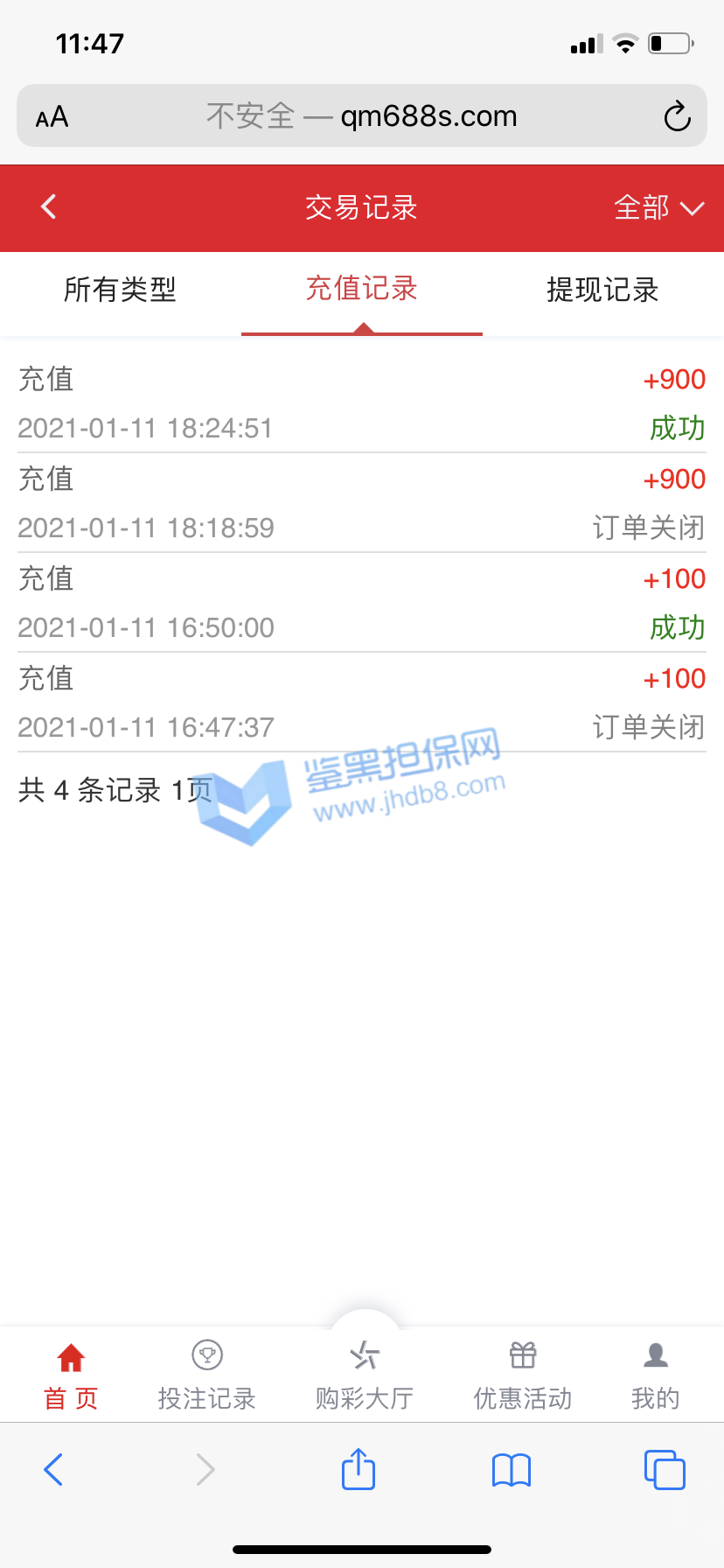Tap the qm688s.com address bar

[x=361, y=116]
